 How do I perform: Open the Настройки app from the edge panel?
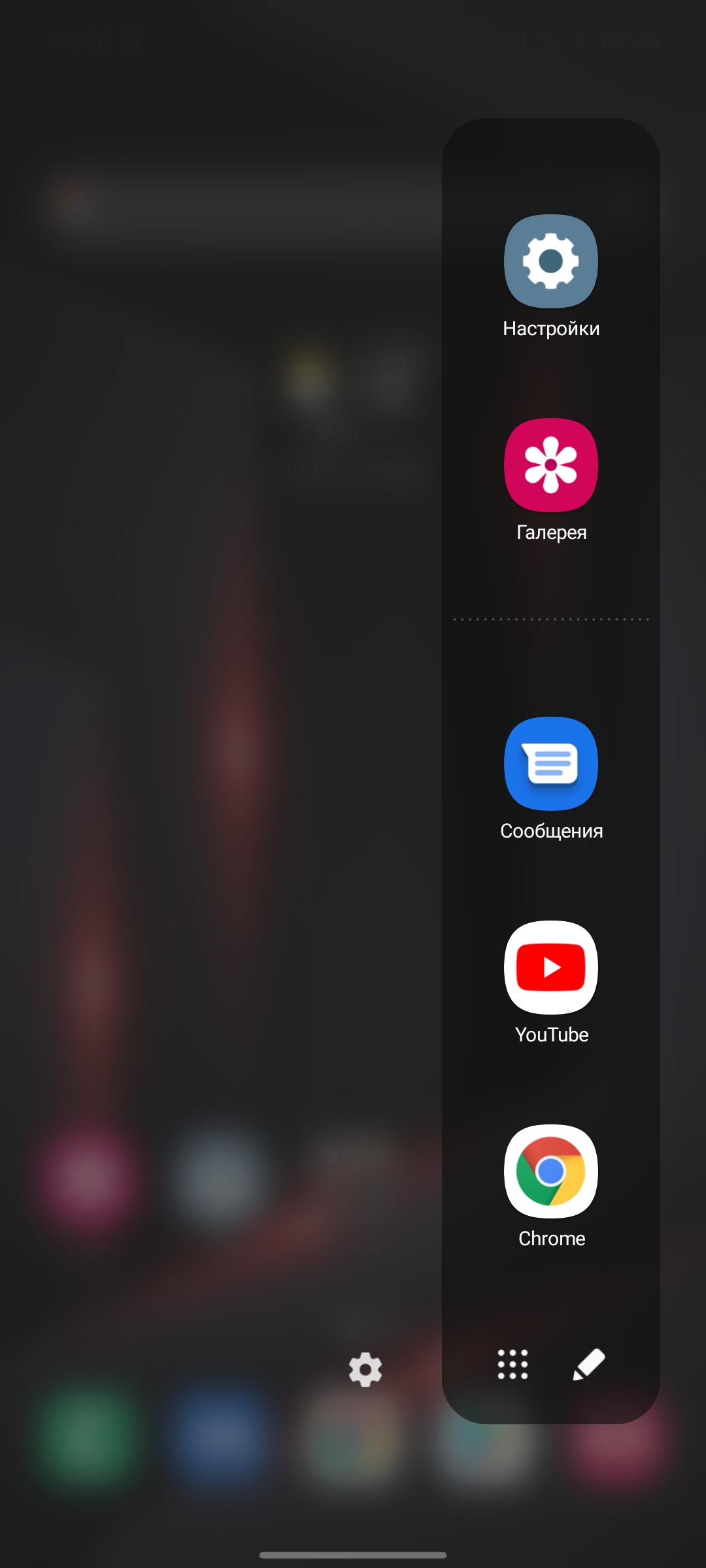[x=550, y=262]
